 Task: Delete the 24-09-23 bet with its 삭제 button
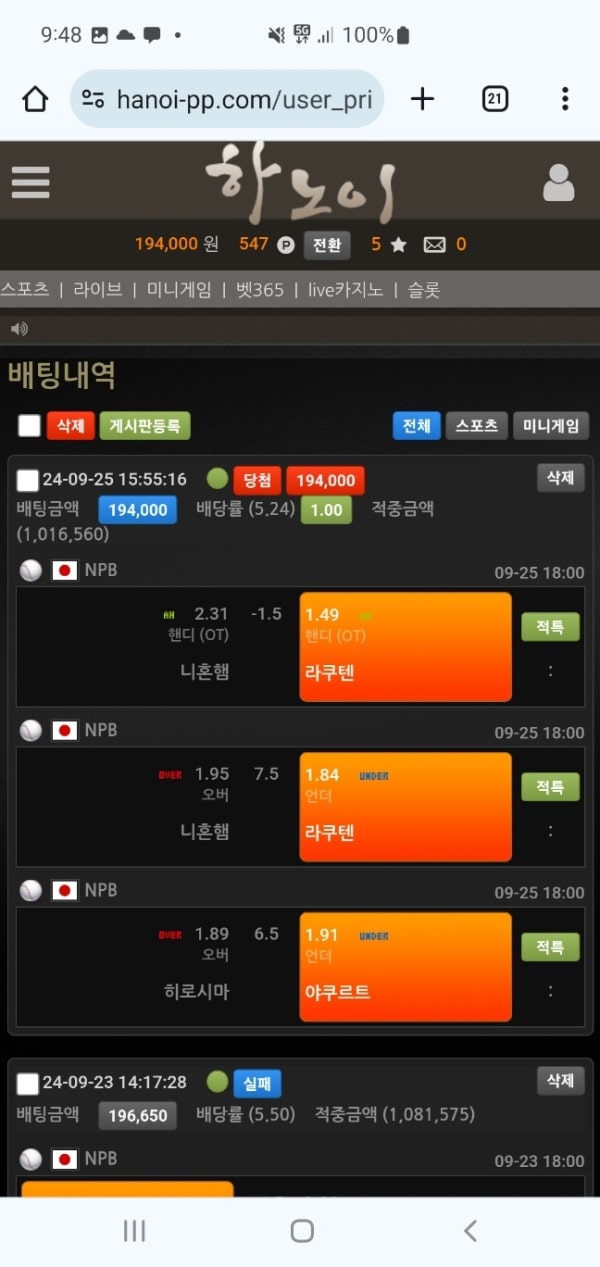[x=560, y=1080]
